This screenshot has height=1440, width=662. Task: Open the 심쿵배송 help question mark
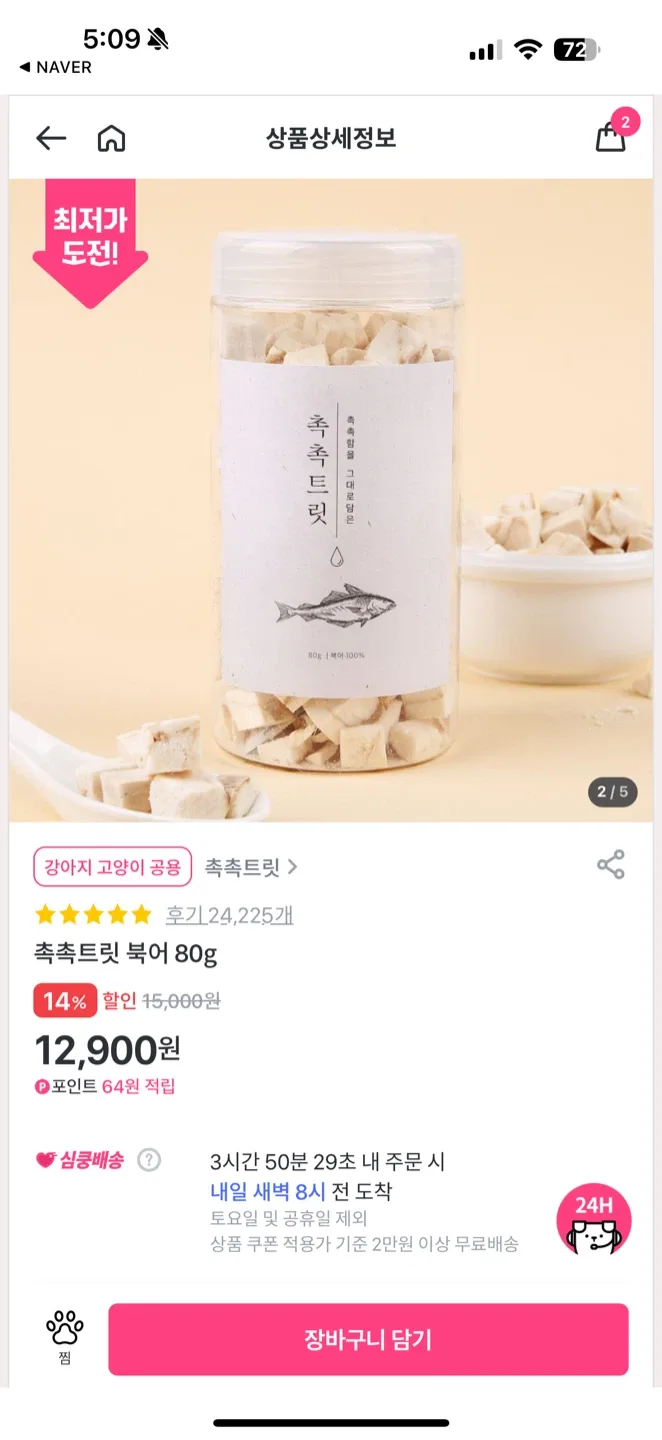[x=149, y=1160]
